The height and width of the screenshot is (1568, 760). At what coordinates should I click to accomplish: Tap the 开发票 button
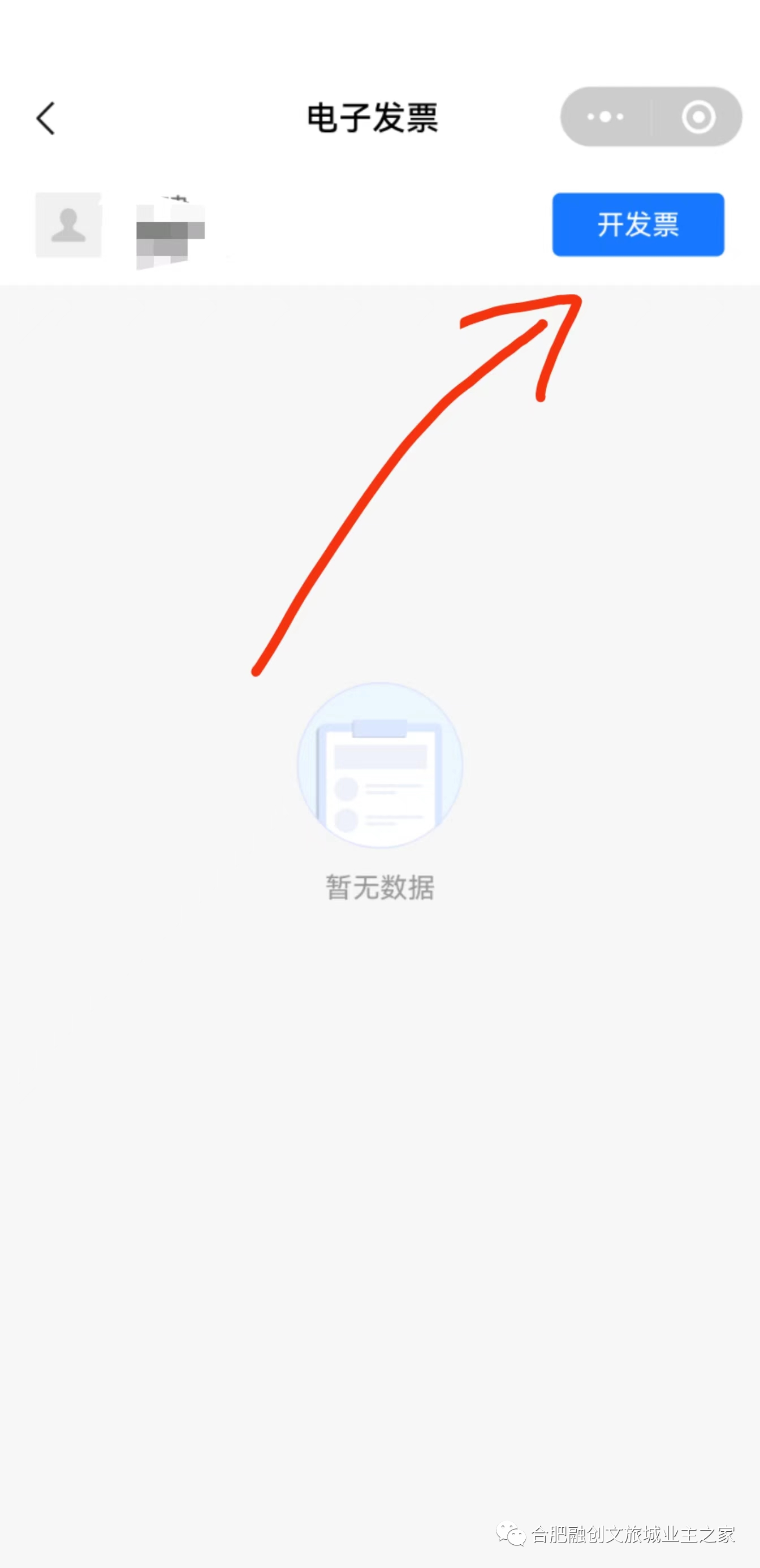[x=638, y=225]
